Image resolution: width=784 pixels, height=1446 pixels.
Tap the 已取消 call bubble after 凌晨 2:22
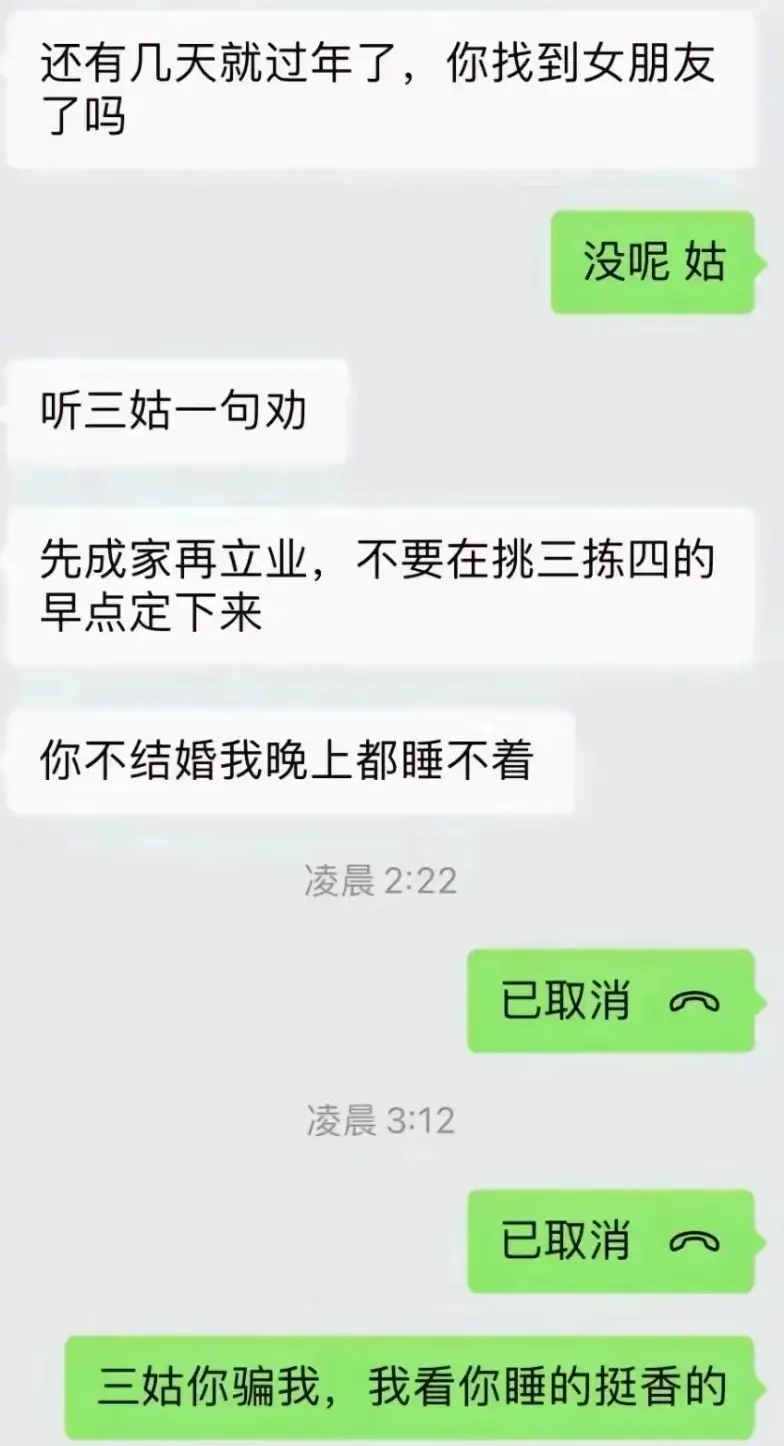pyautogui.click(x=610, y=1001)
